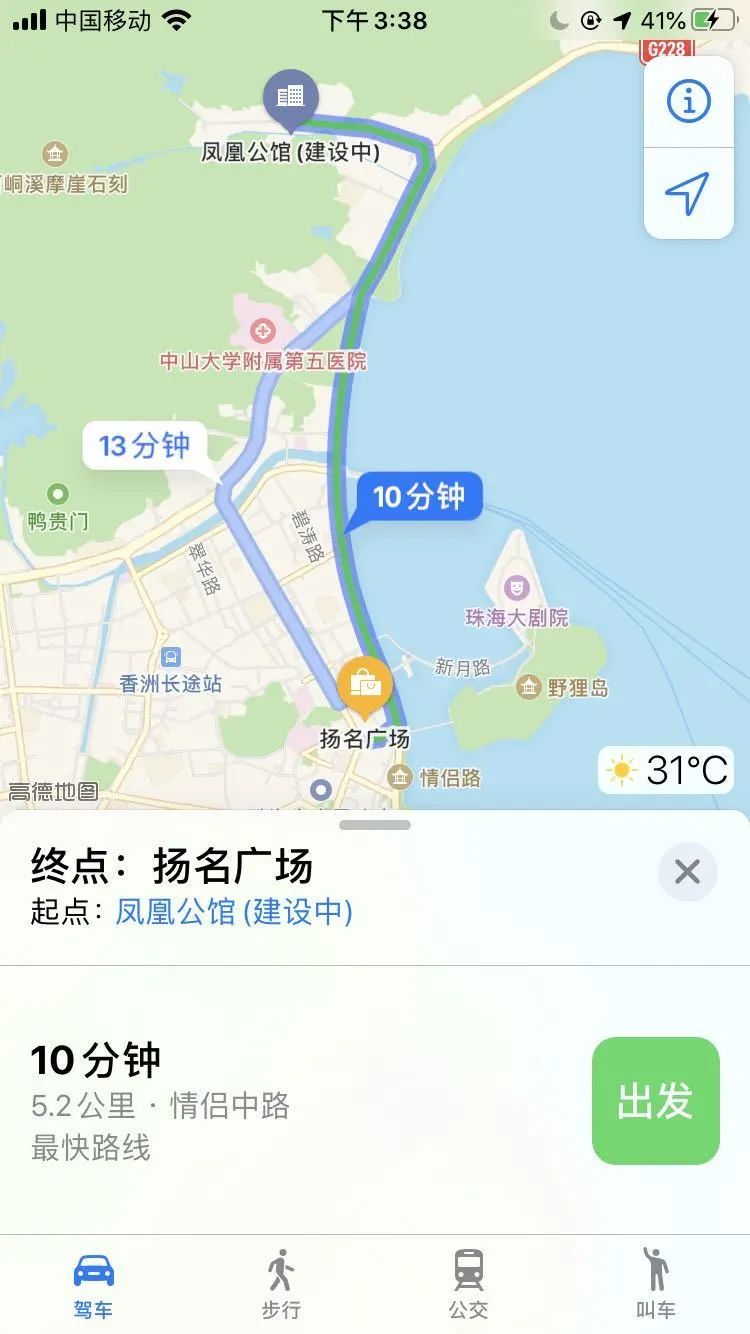Open the 31°C weather badge
Viewport: 750px width, 1334px height.
[666, 771]
